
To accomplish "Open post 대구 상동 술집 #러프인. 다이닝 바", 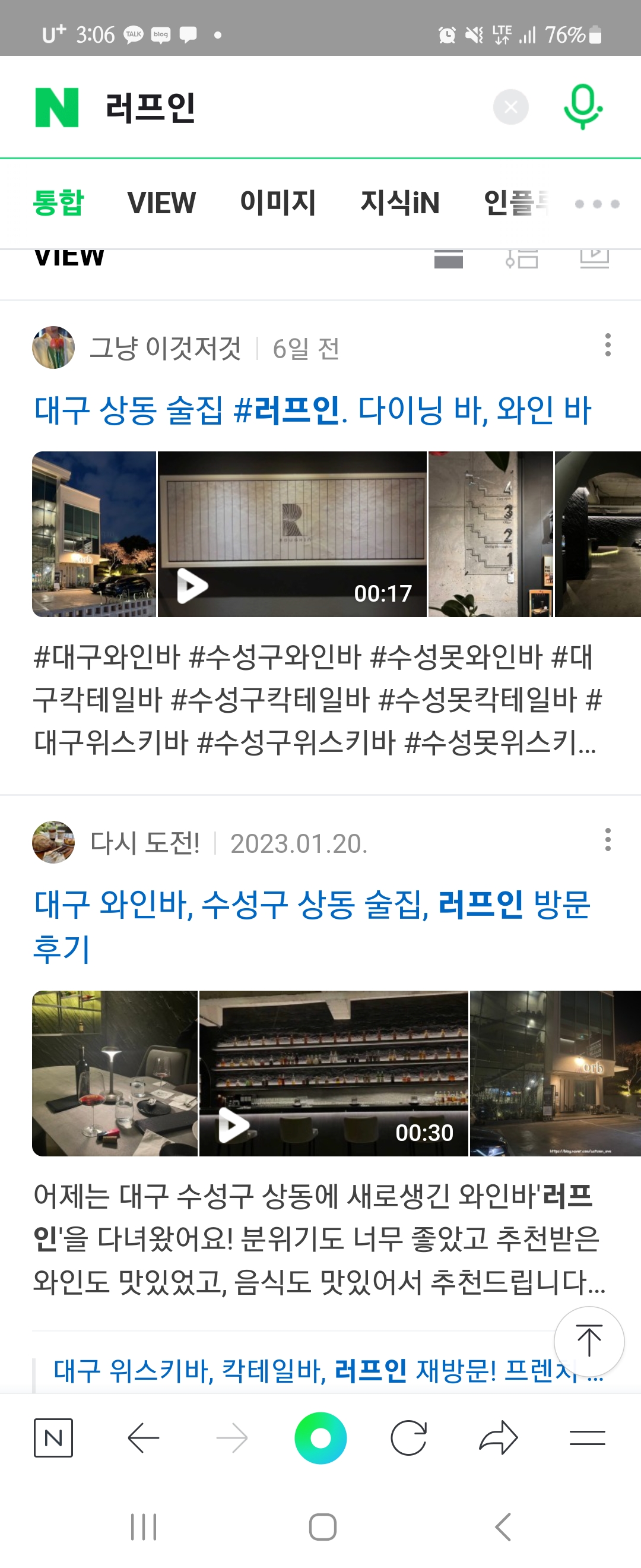I will pyautogui.click(x=313, y=410).
